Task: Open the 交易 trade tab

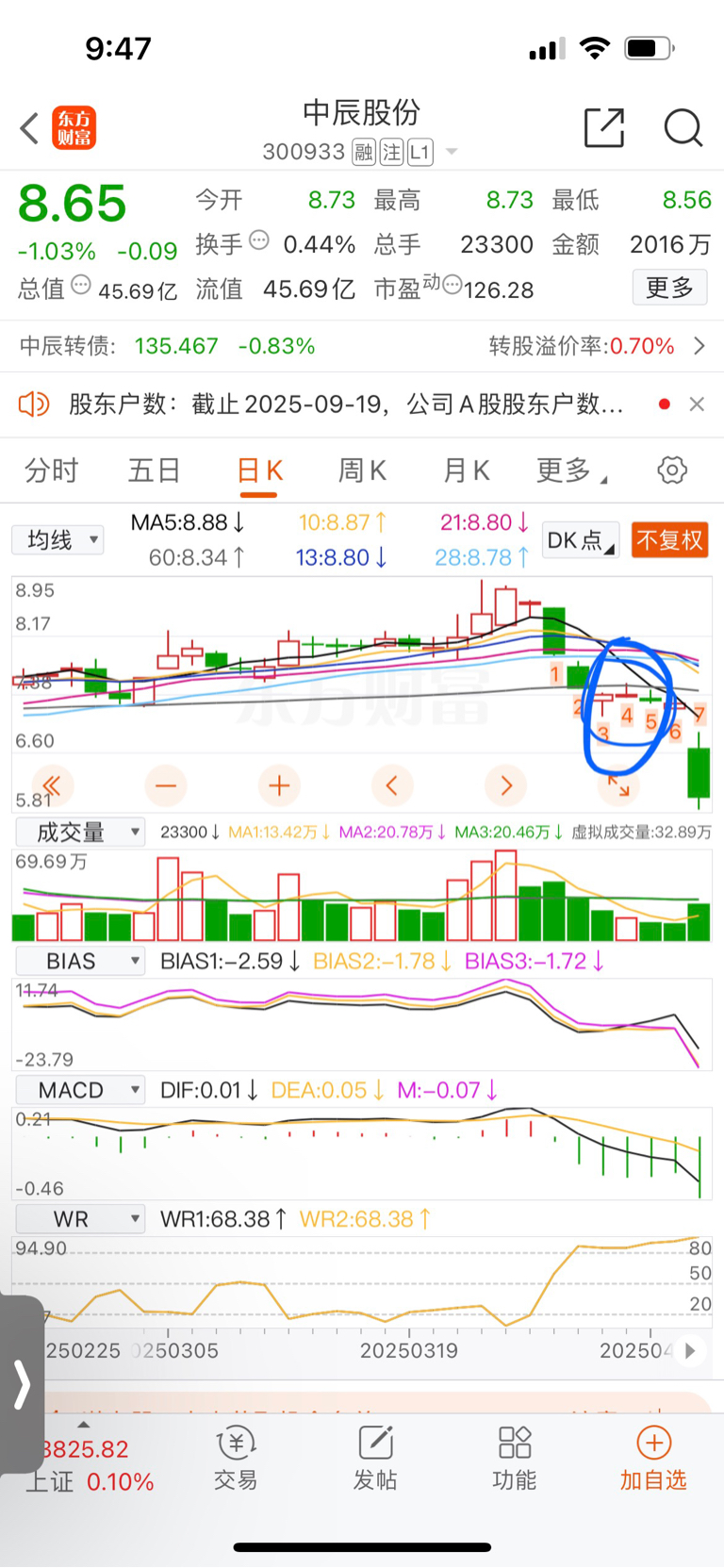Action: click(x=236, y=1458)
